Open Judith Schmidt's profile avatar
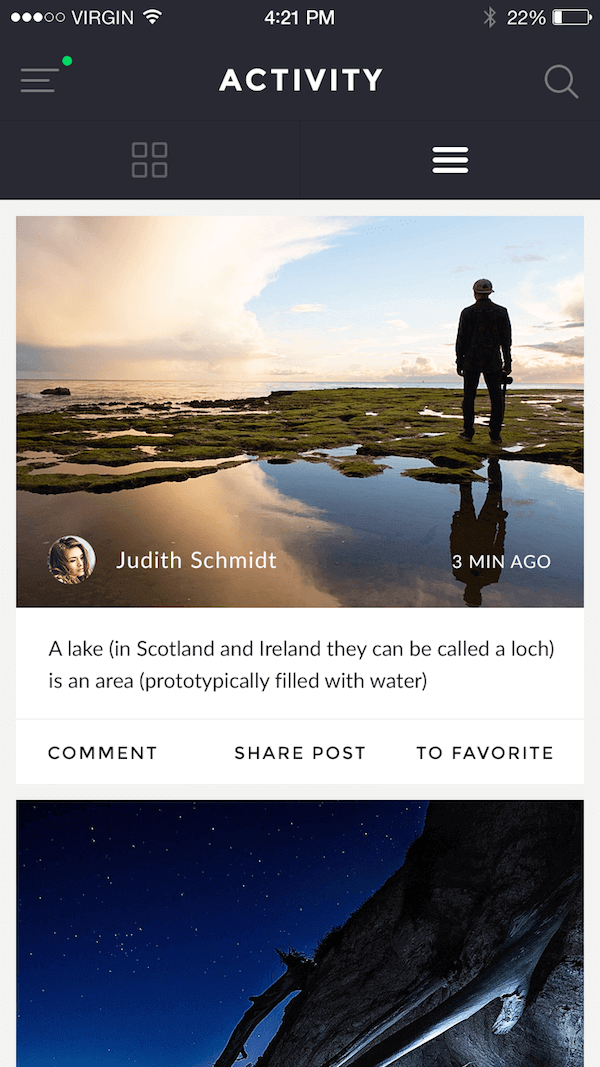 tap(72, 560)
